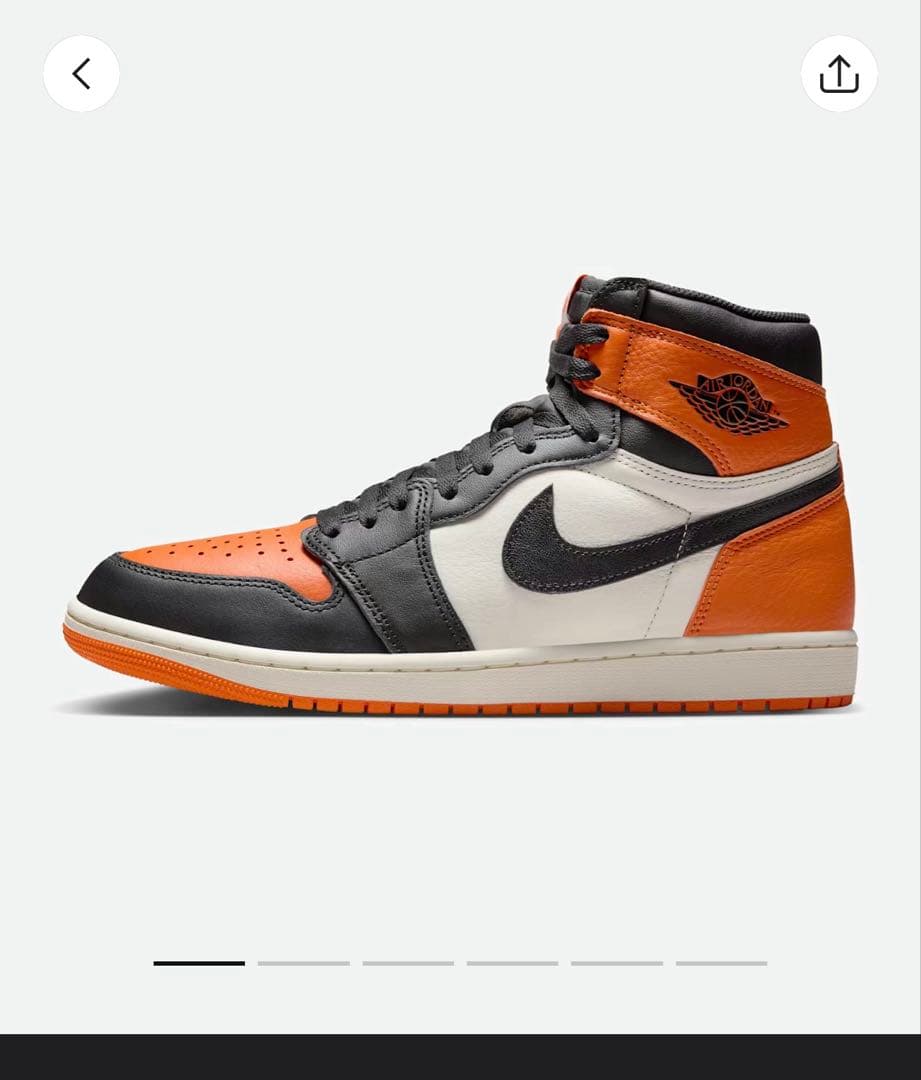Switch to the fifth carousel position bar
This screenshot has width=921, height=1080.
coord(617,963)
